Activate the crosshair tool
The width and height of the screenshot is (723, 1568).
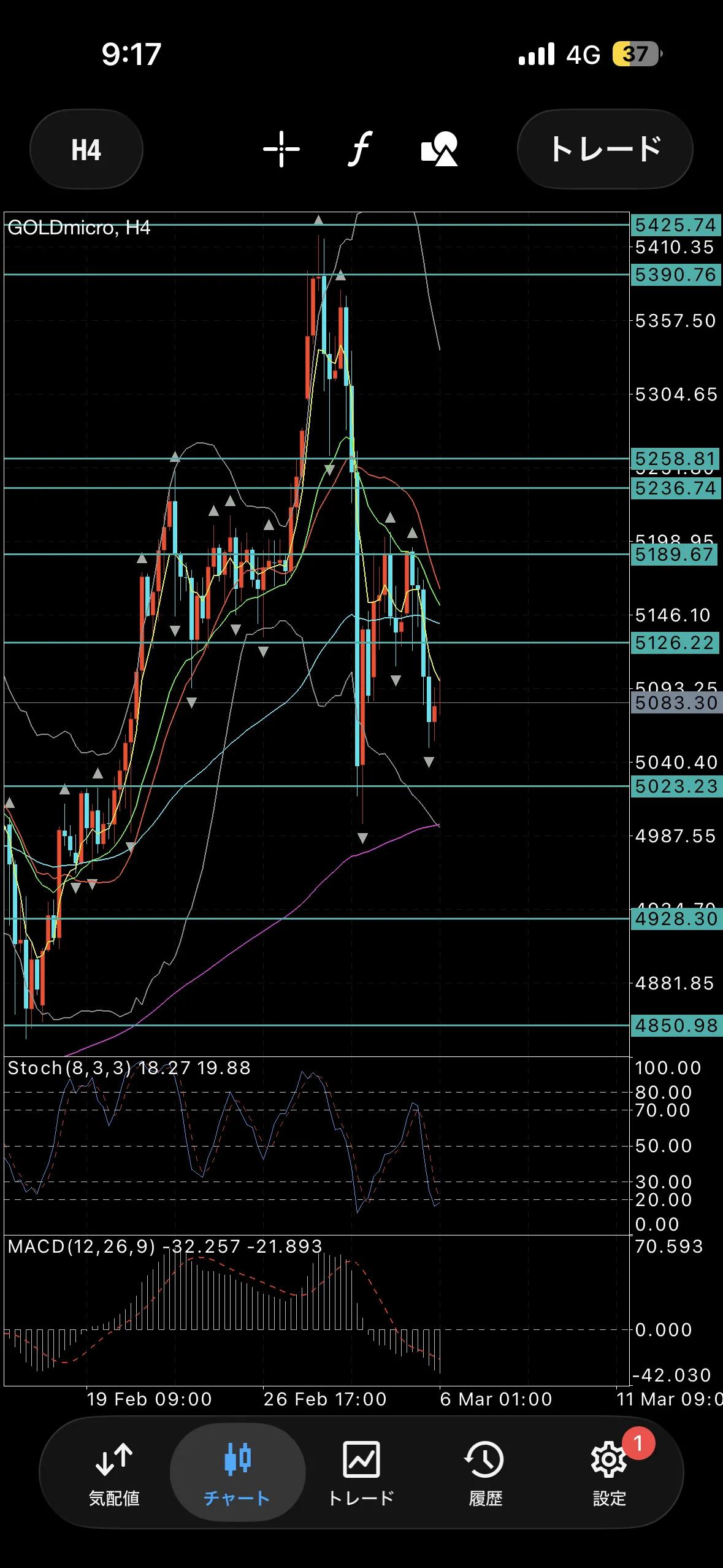coord(281,149)
